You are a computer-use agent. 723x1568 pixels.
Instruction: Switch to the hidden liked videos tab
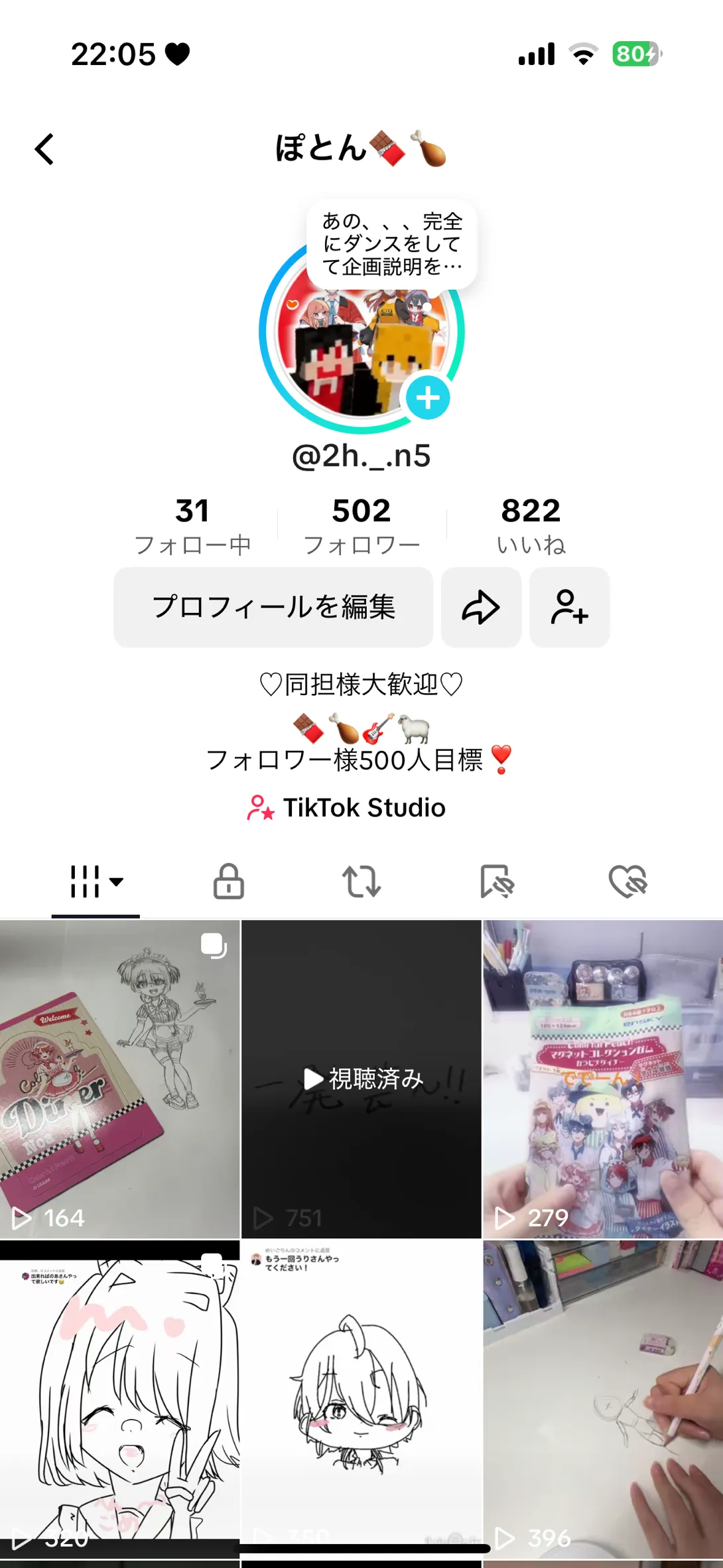pyautogui.click(x=627, y=882)
